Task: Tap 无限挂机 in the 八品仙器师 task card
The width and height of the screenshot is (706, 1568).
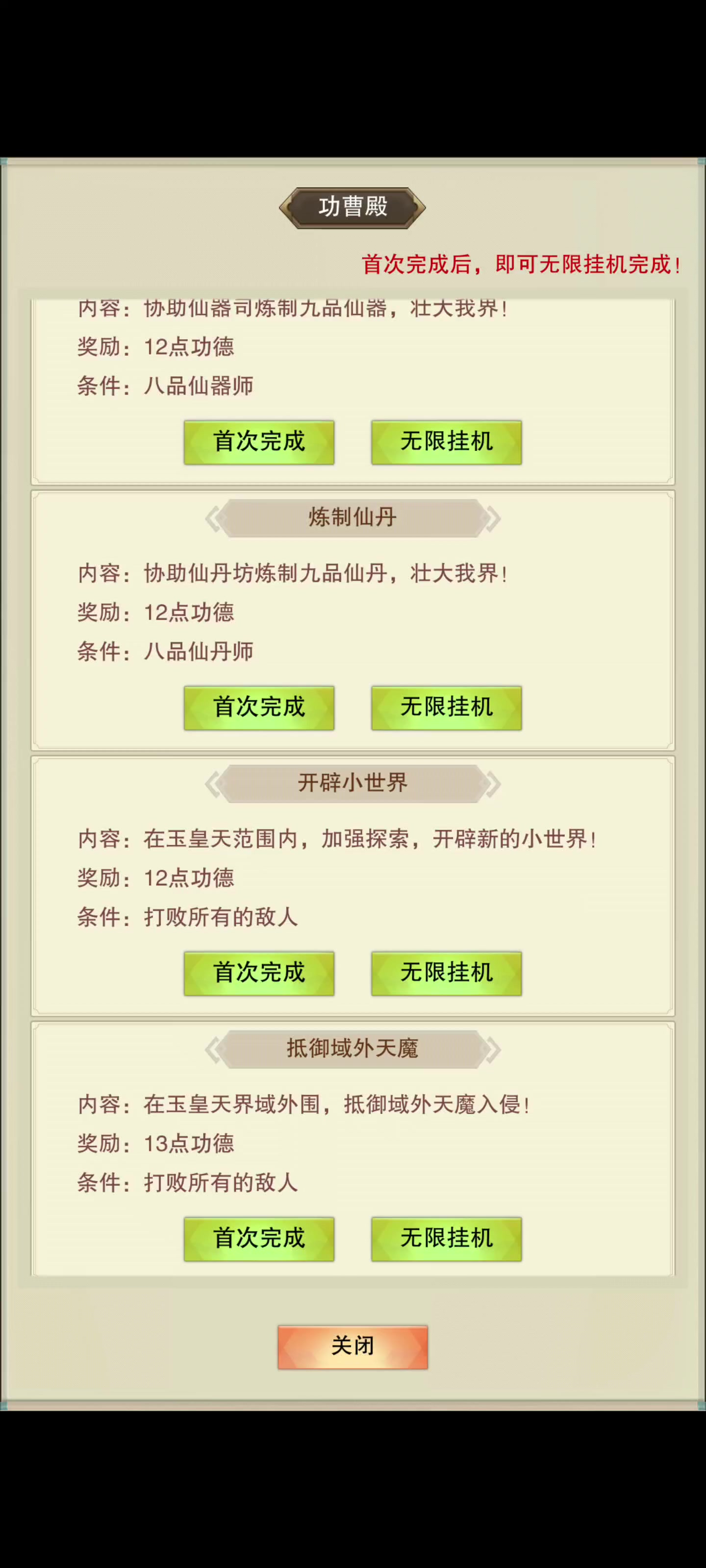Action: click(447, 442)
